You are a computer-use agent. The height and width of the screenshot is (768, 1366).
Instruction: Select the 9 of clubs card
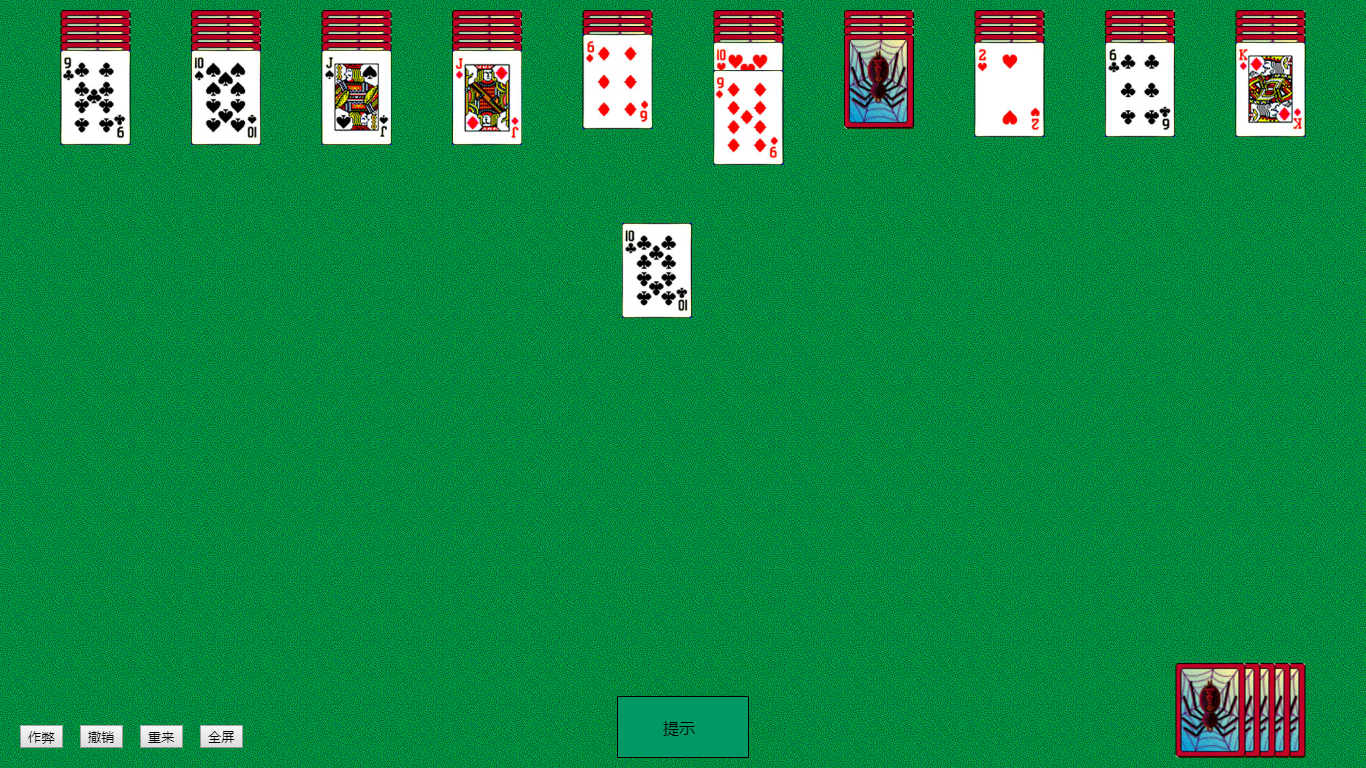tap(95, 98)
